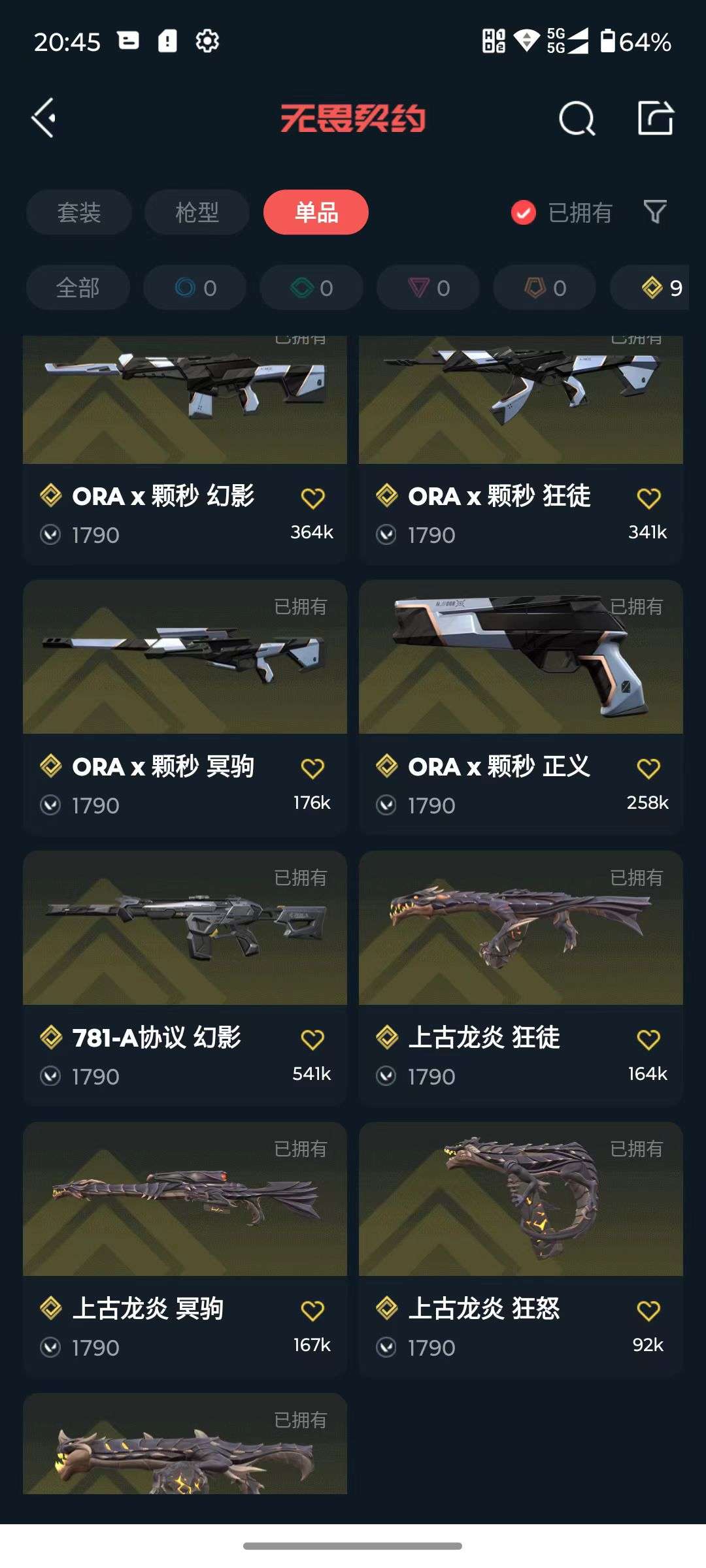Screen dimensions: 706x1568
Task: Go back using the top-left arrow
Action: 44,118
